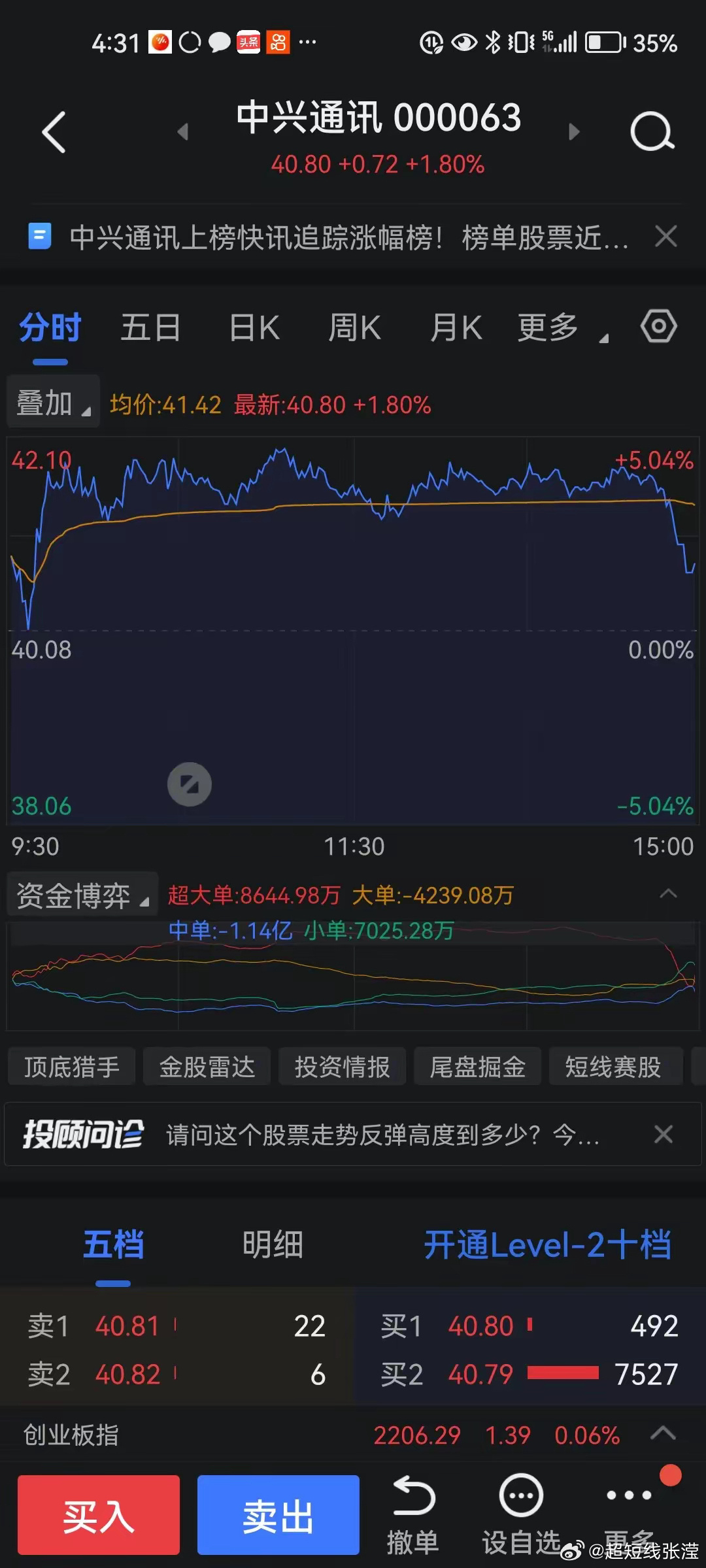Select the 日K chart tab

click(x=254, y=327)
